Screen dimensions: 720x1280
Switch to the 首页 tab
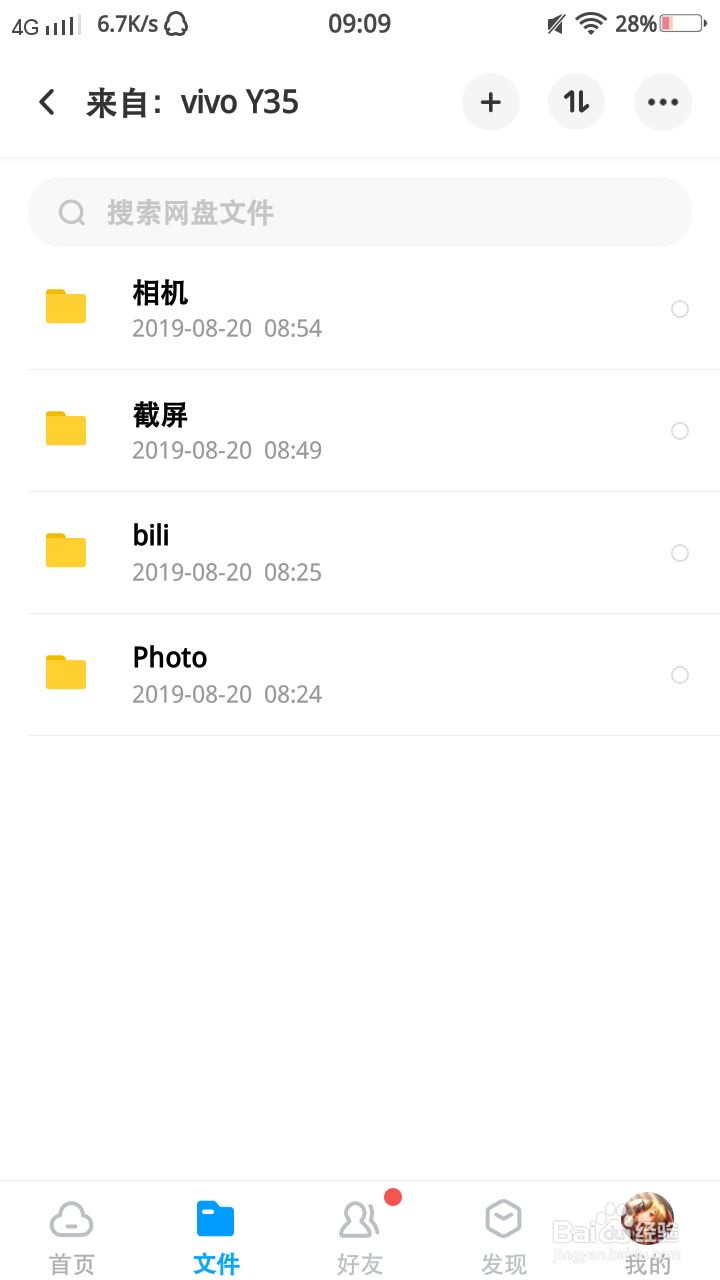(72, 1238)
